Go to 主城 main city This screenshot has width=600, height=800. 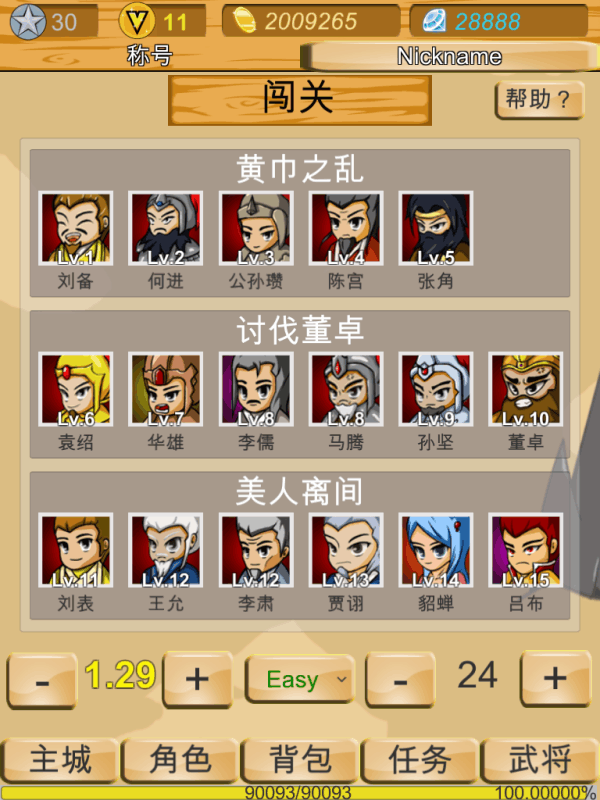[60, 760]
